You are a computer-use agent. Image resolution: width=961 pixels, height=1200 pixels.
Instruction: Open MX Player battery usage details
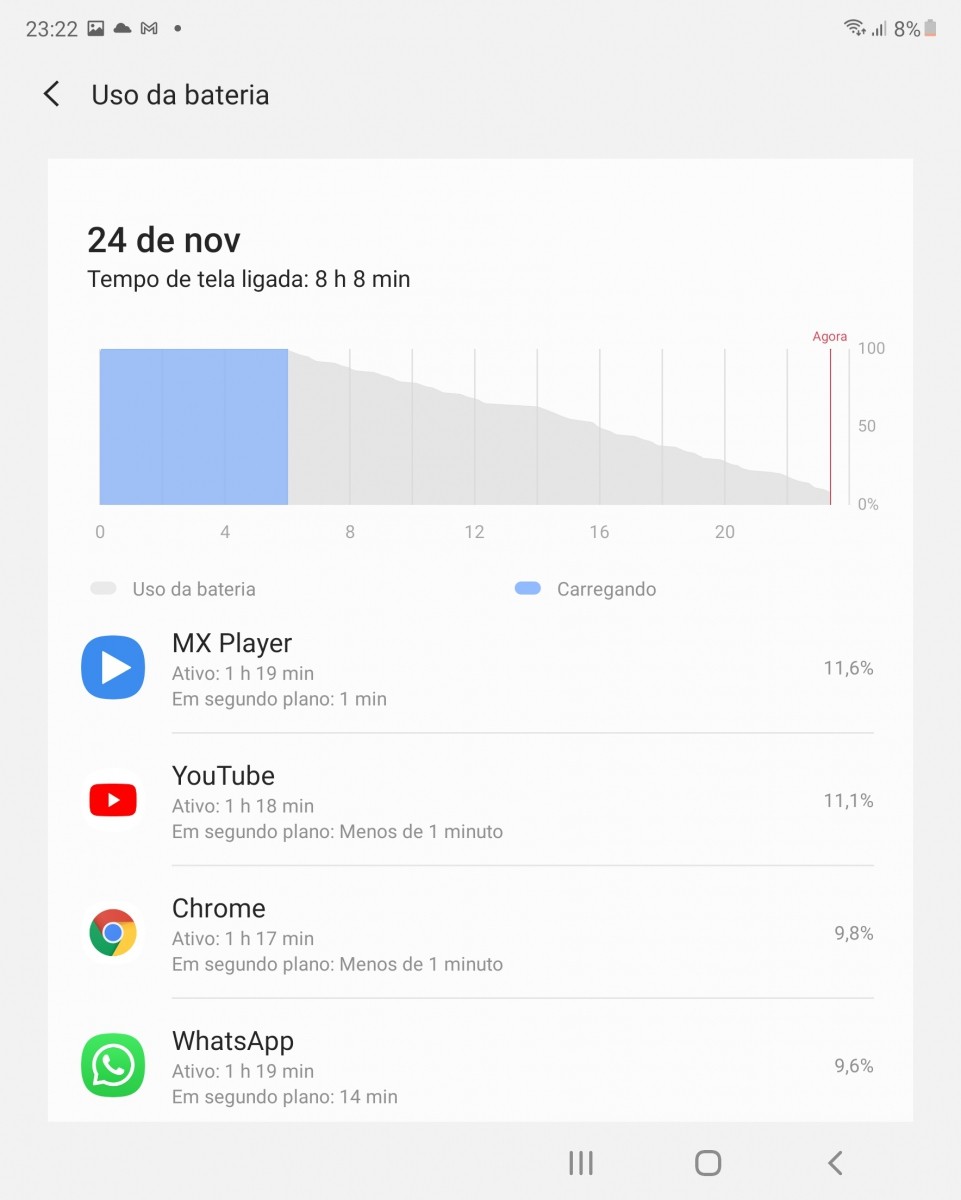[x=478, y=669]
